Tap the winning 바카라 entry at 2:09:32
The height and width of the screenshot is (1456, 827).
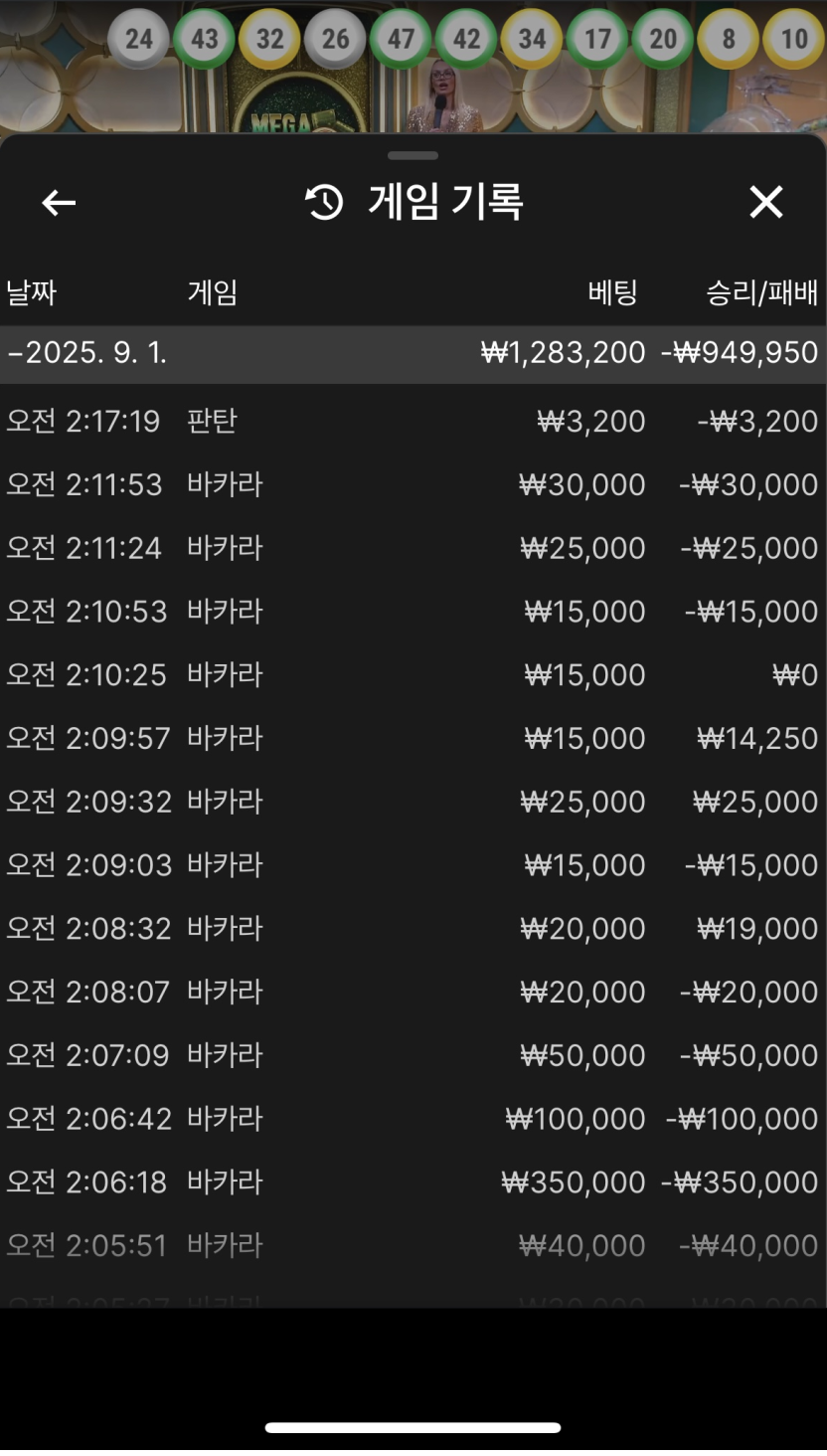coord(413,801)
